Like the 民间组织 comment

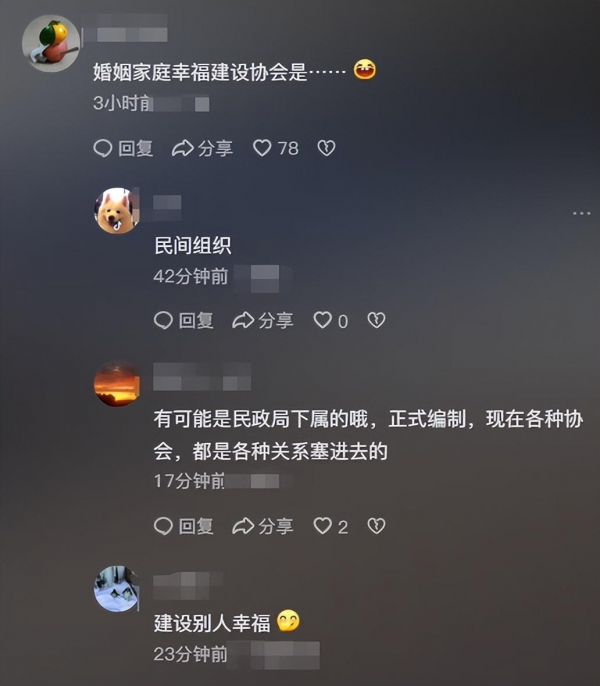click(323, 321)
